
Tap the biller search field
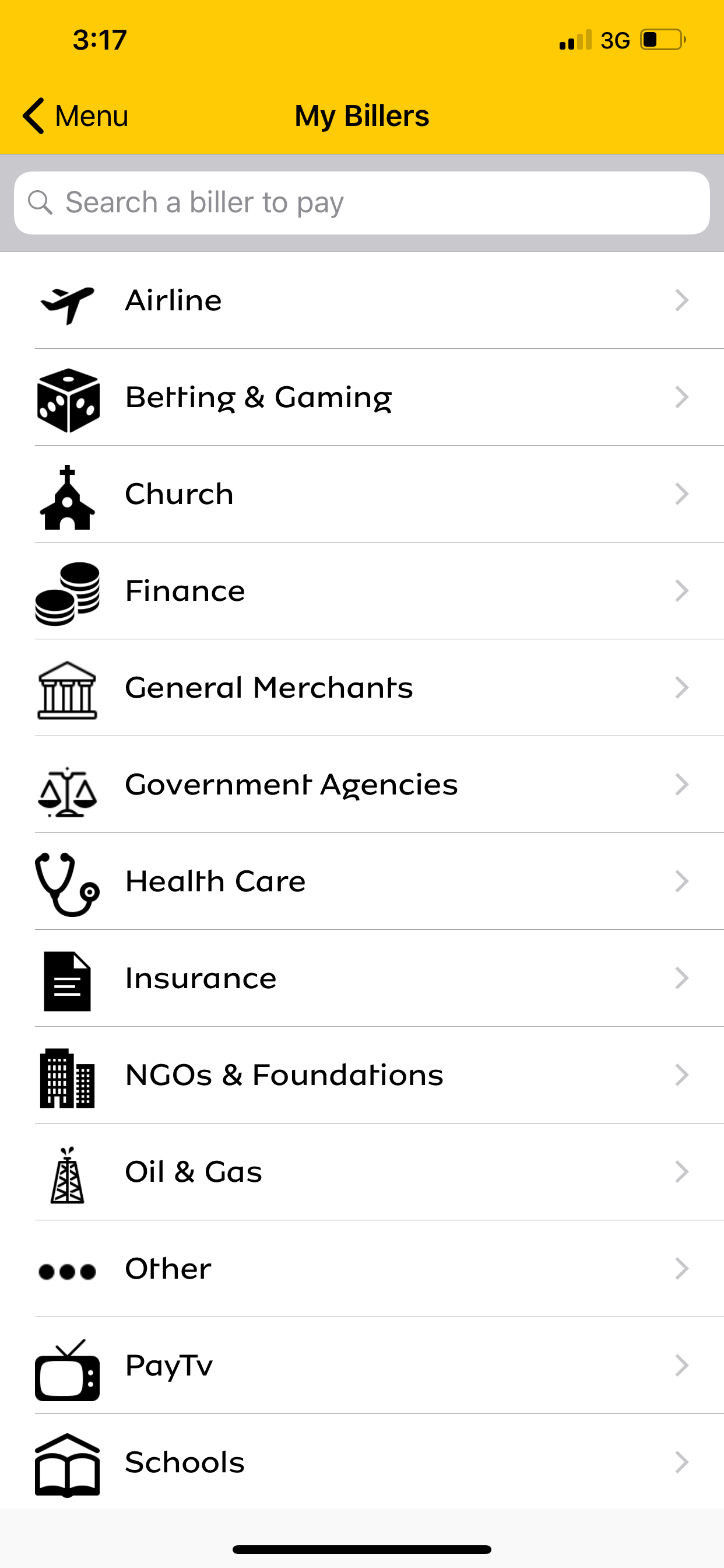tap(362, 202)
